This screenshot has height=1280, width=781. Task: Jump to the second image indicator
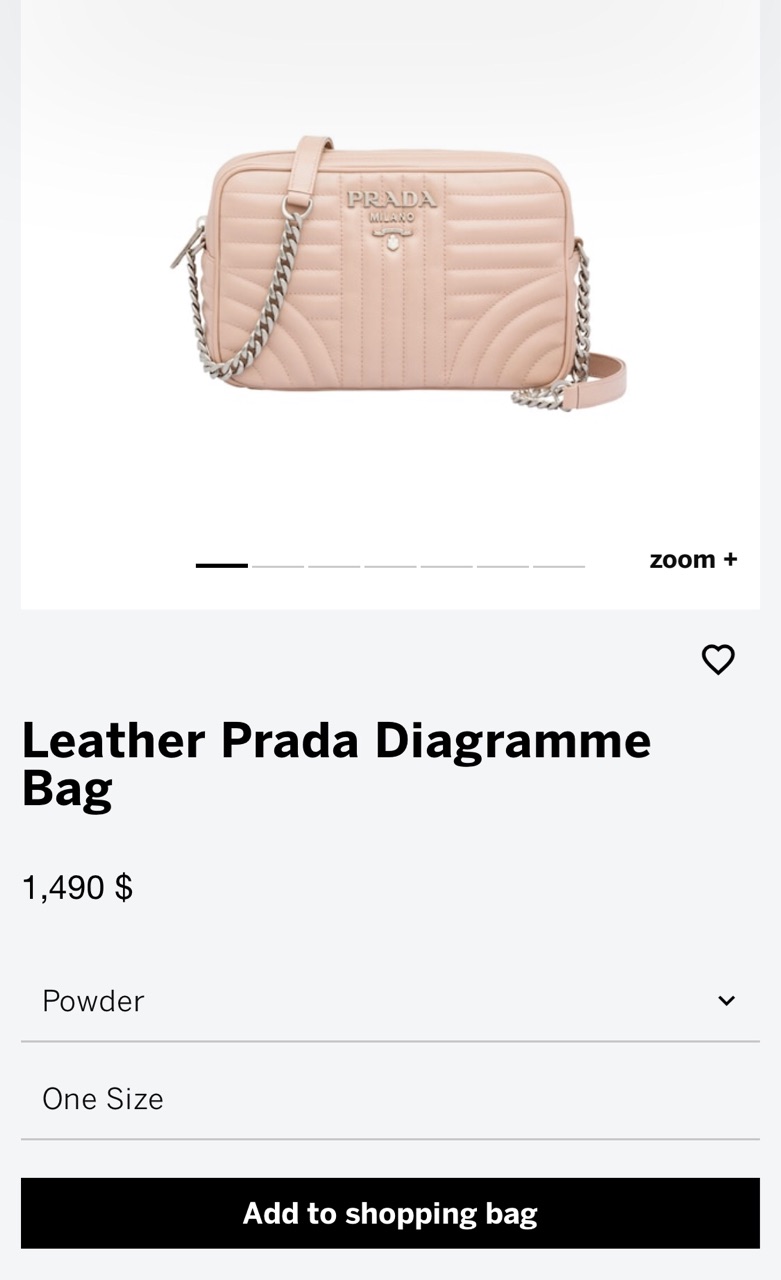click(x=278, y=566)
